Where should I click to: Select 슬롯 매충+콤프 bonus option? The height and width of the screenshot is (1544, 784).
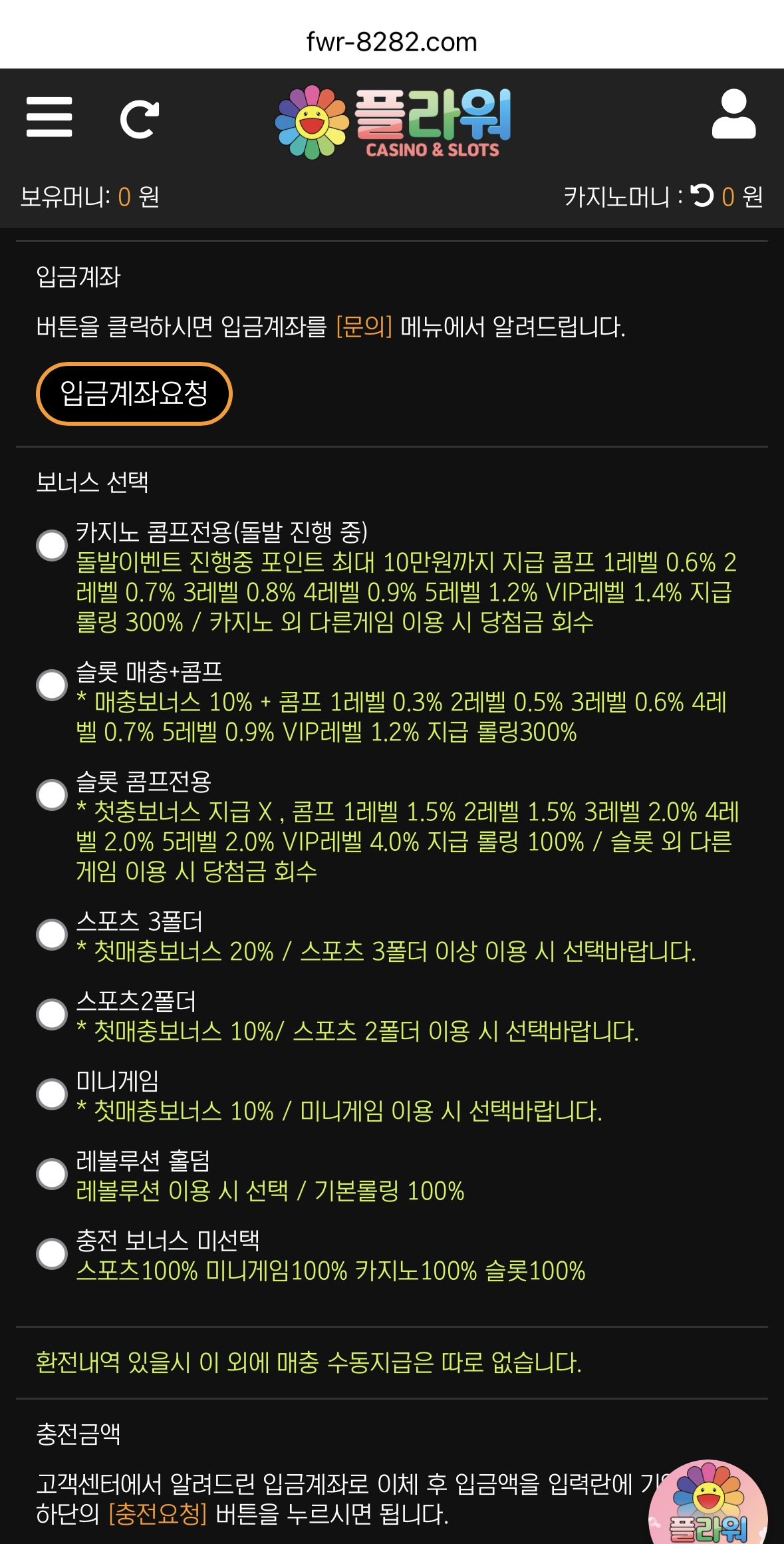pyautogui.click(x=52, y=685)
